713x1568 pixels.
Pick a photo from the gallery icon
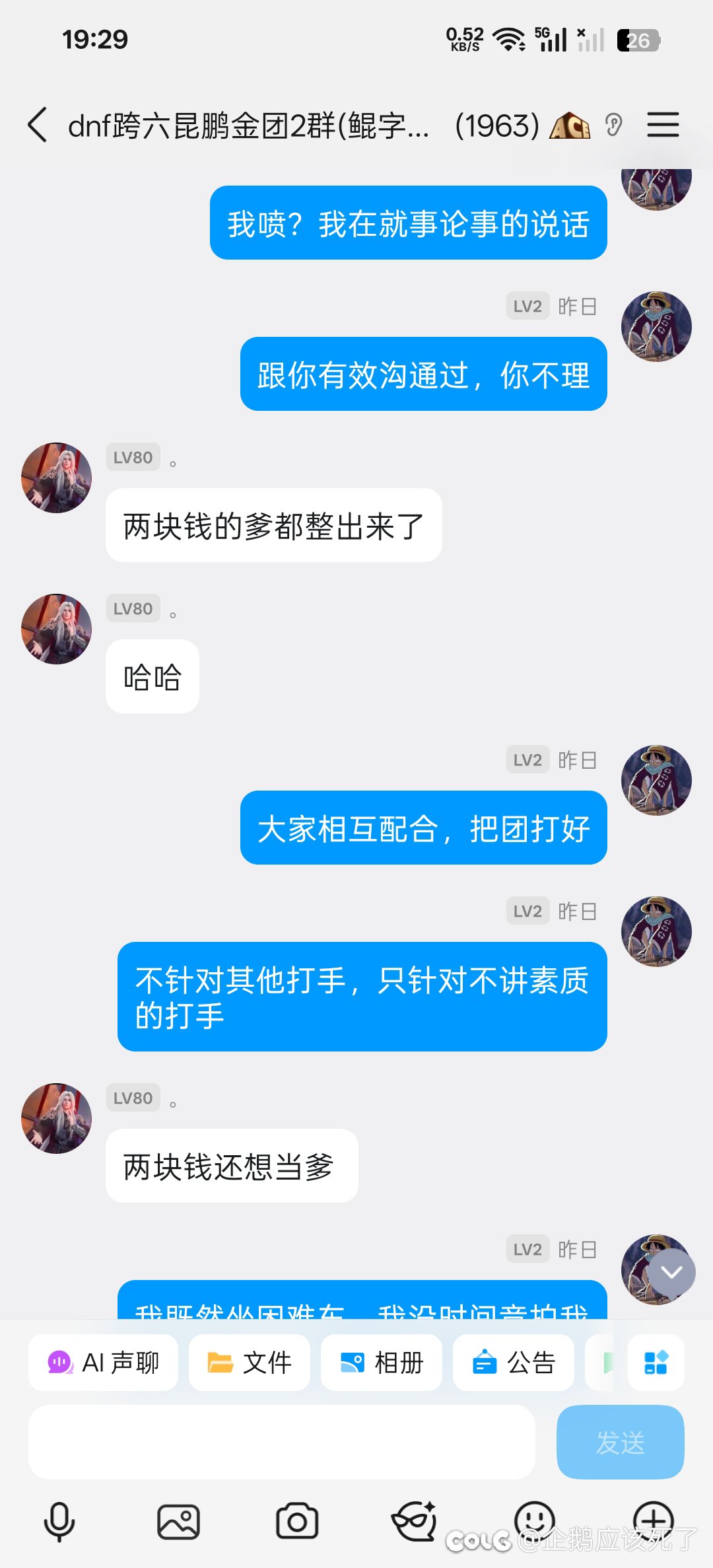[178, 1522]
